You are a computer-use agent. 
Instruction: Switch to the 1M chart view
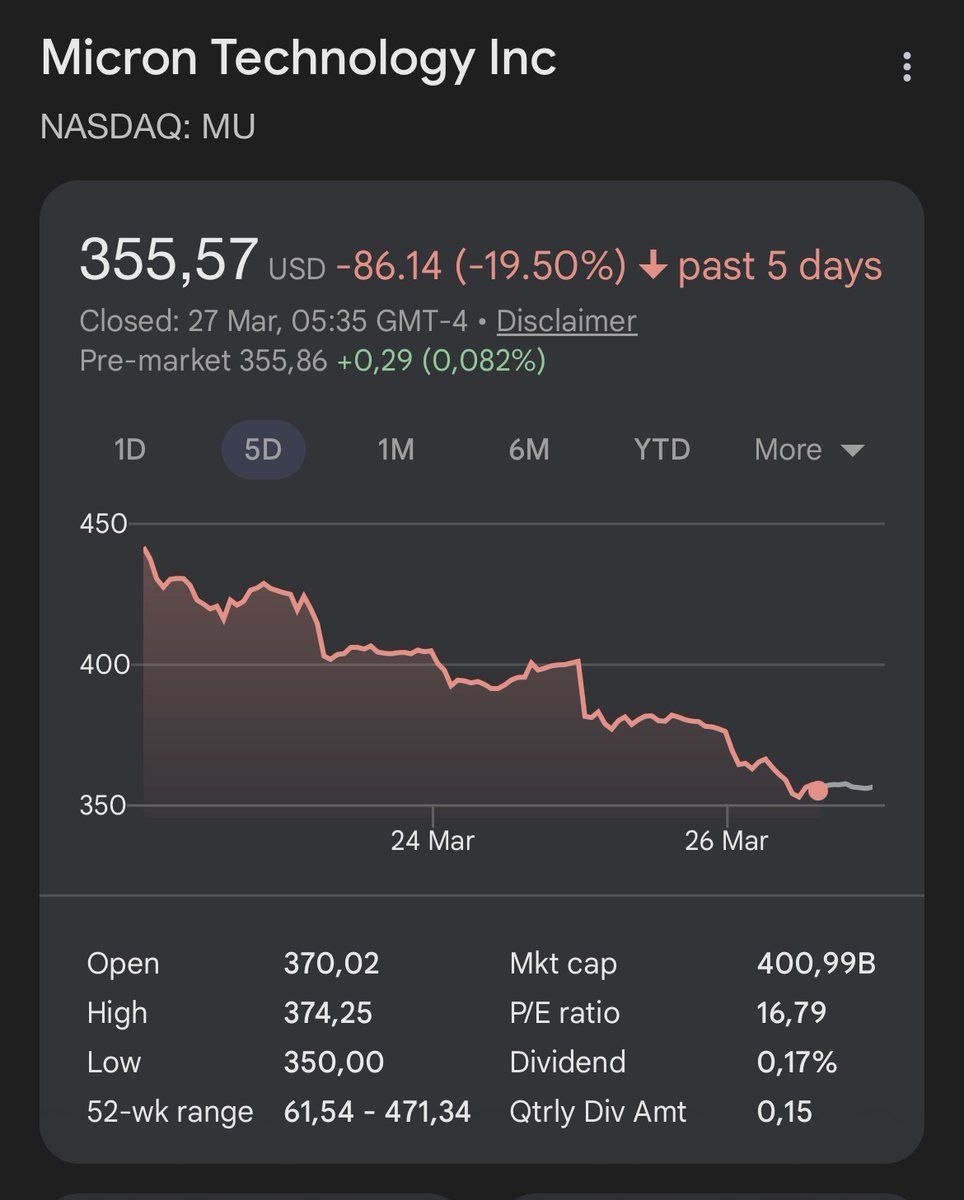click(396, 449)
